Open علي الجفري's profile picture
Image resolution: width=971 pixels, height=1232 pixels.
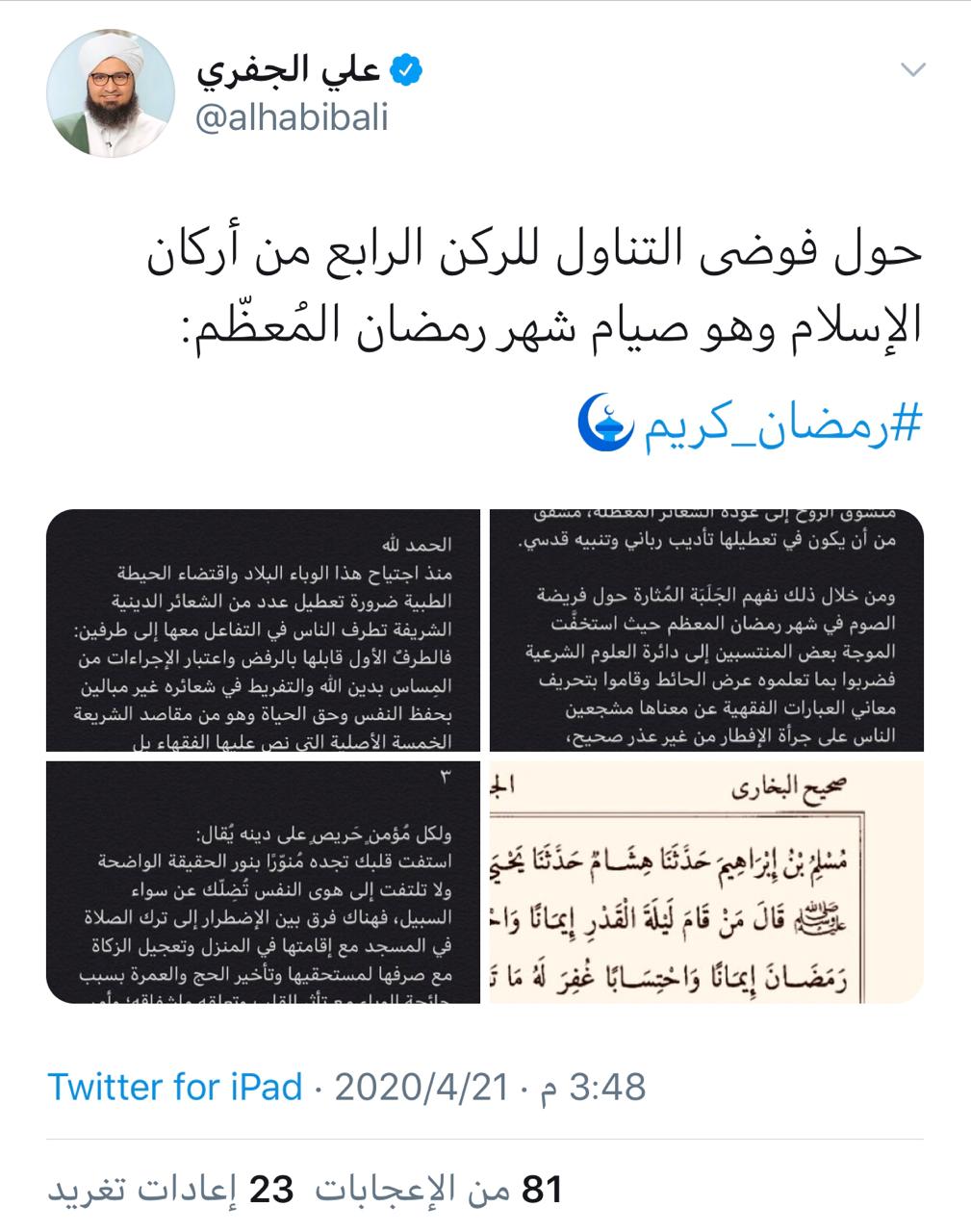tap(111, 93)
